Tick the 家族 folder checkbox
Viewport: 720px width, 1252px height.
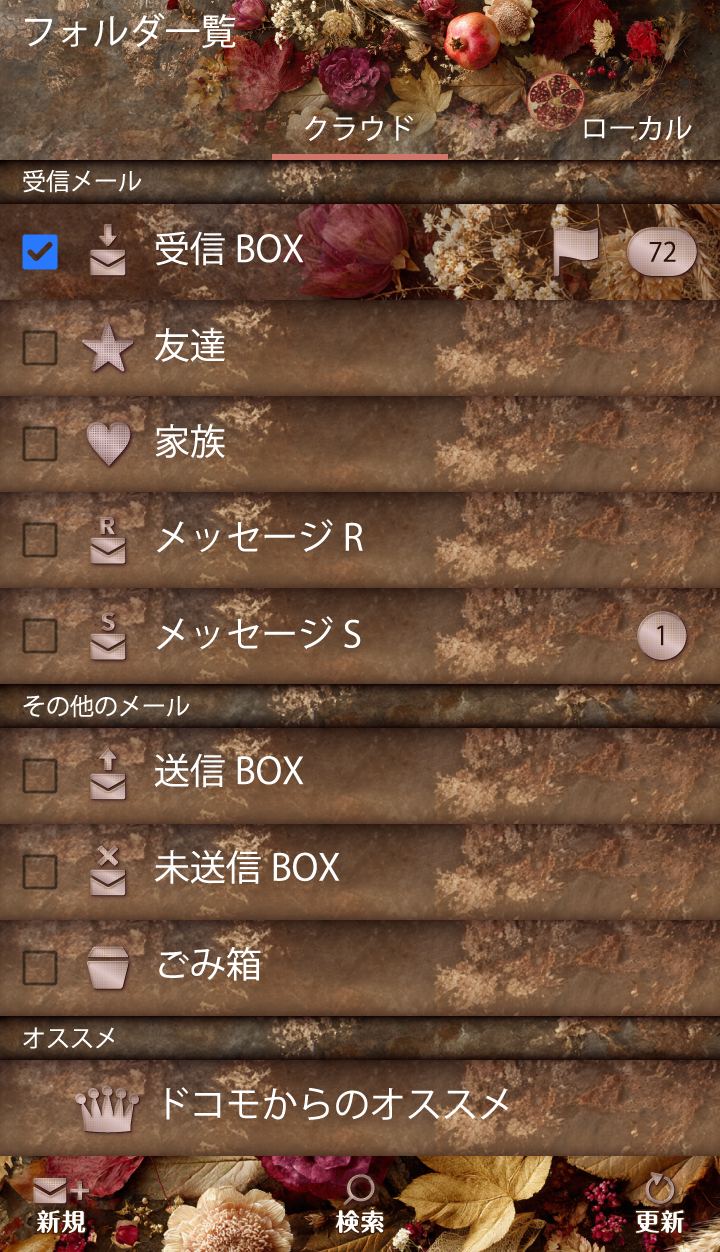coord(40,444)
